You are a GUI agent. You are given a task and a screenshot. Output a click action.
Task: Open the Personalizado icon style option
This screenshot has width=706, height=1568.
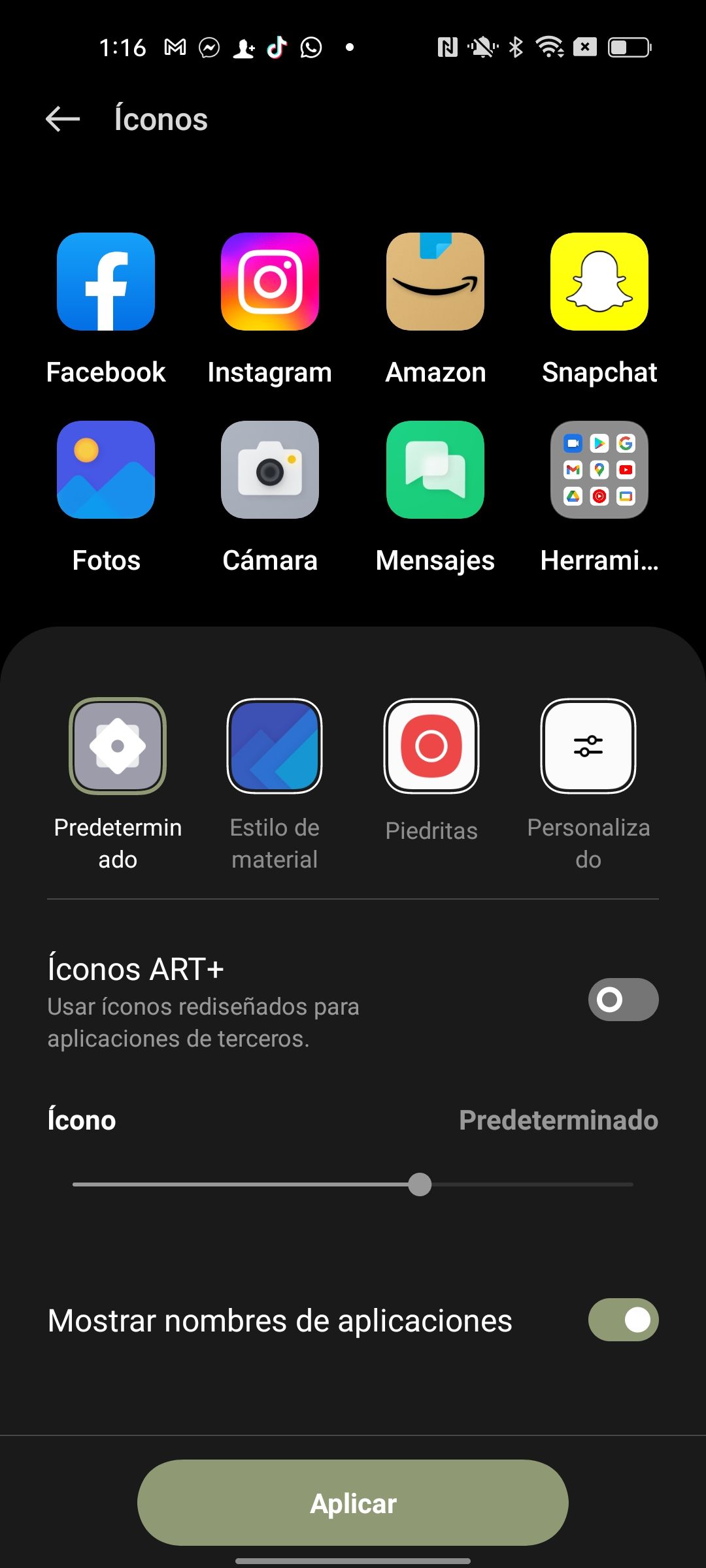588,746
